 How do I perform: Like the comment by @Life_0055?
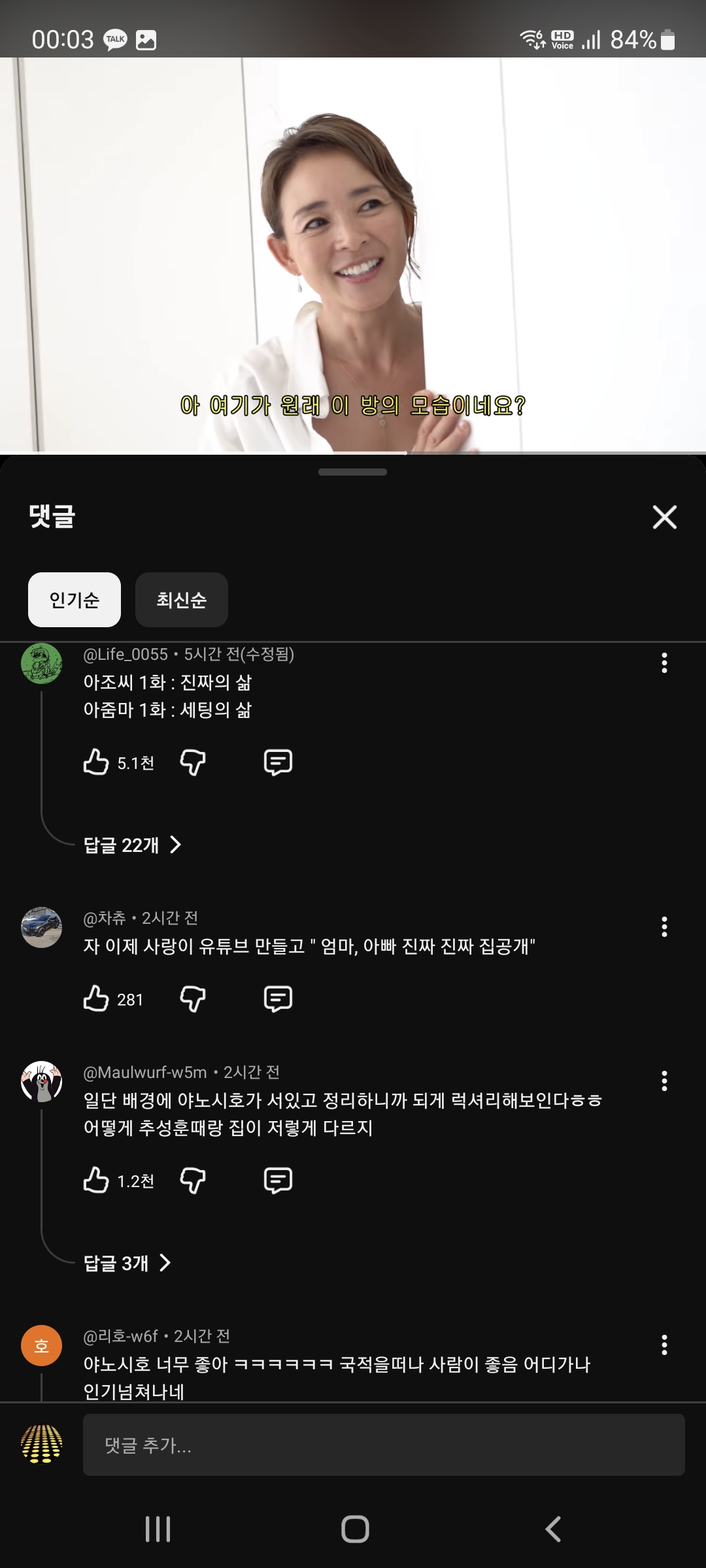[x=96, y=762]
